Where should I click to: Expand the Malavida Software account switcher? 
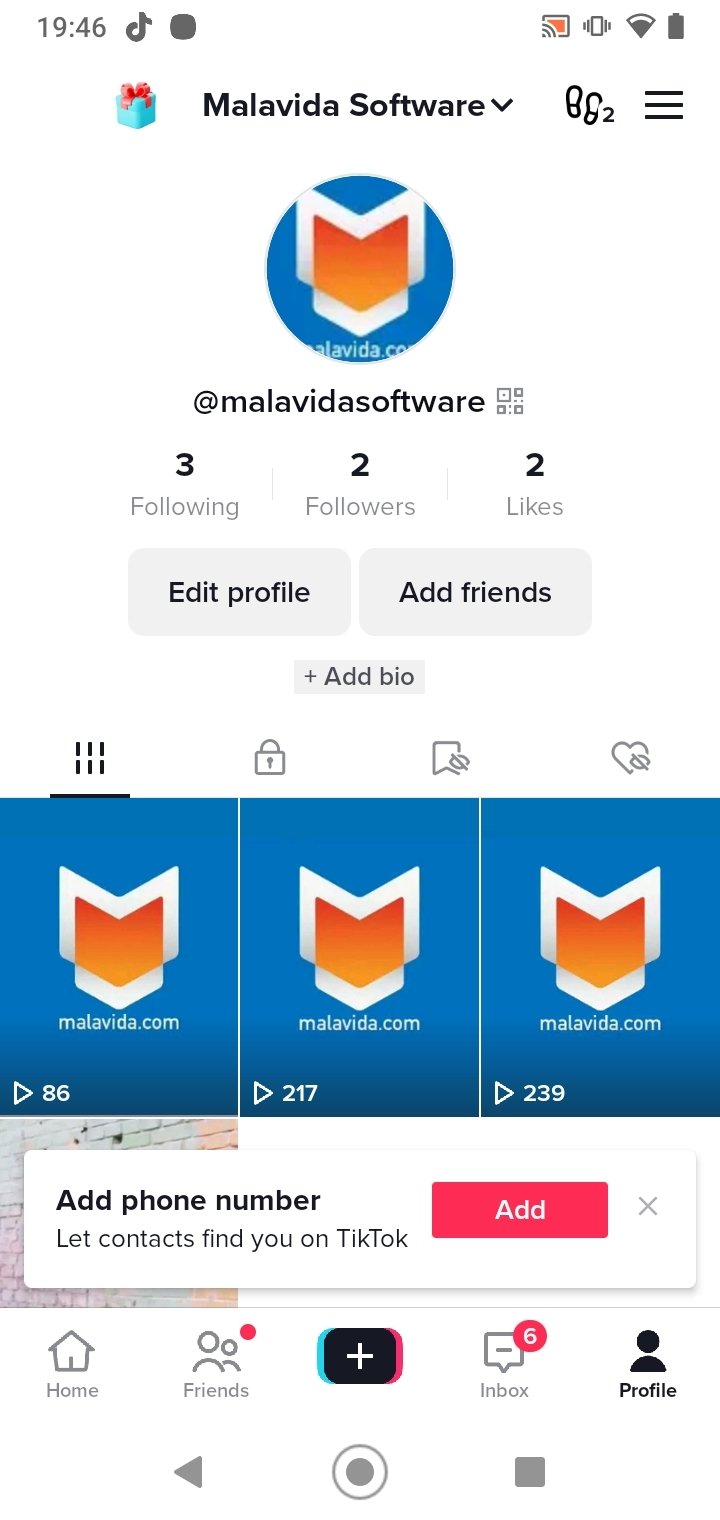358,105
